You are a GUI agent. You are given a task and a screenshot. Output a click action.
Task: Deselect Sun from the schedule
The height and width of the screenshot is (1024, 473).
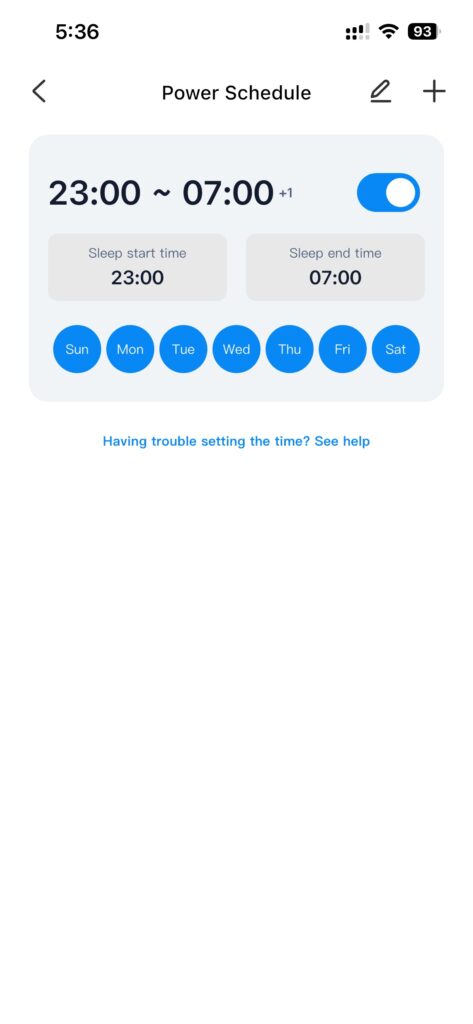(77, 349)
